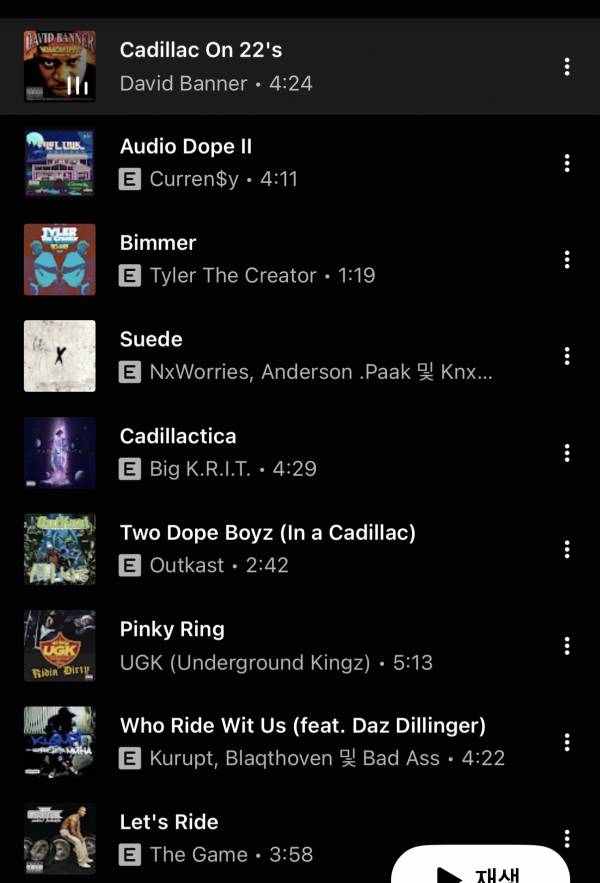Image resolution: width=600 pixels, height=883 pixels.
Task: Open the song Bimmer by Tyler The Creator
Action: [x=158, y=243]
